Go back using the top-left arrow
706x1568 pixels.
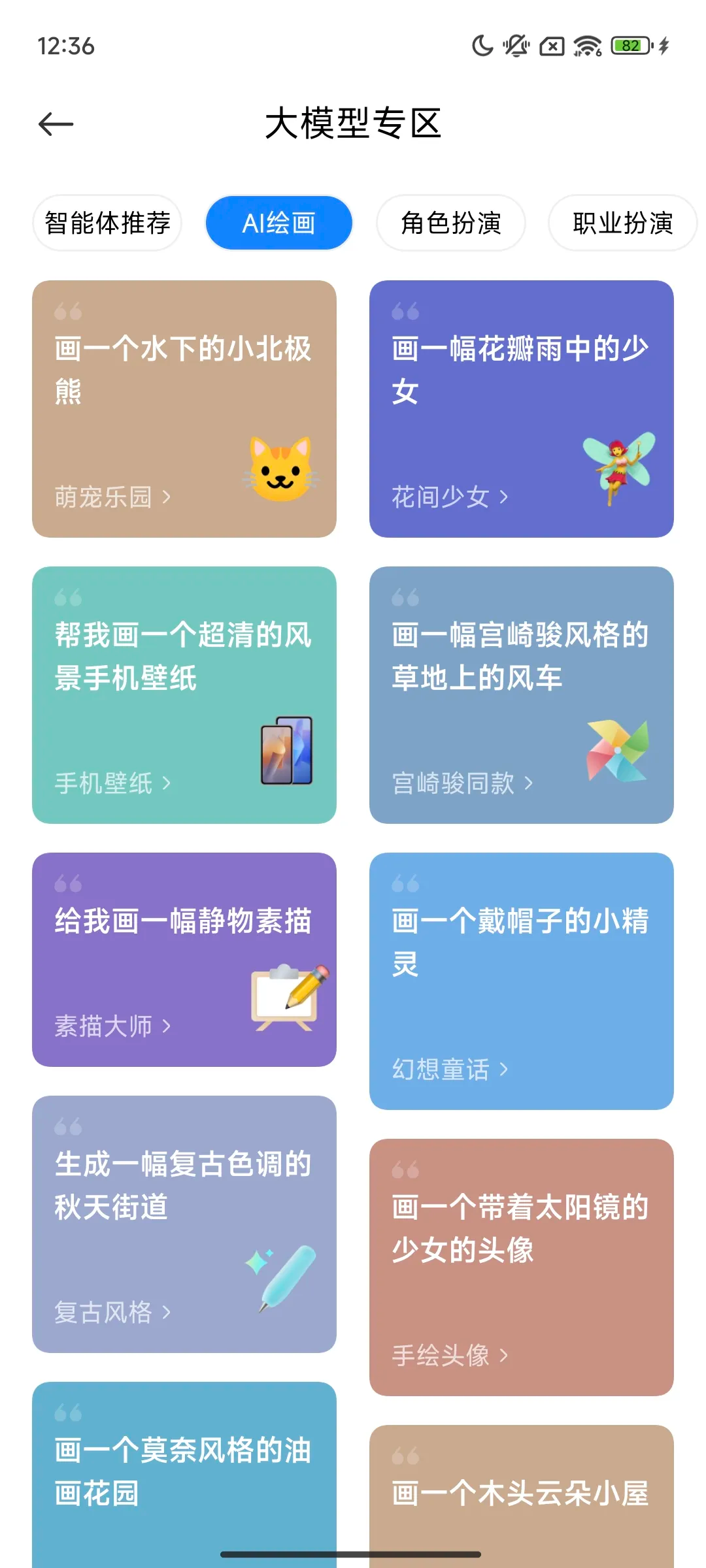(x=56, y=124)
